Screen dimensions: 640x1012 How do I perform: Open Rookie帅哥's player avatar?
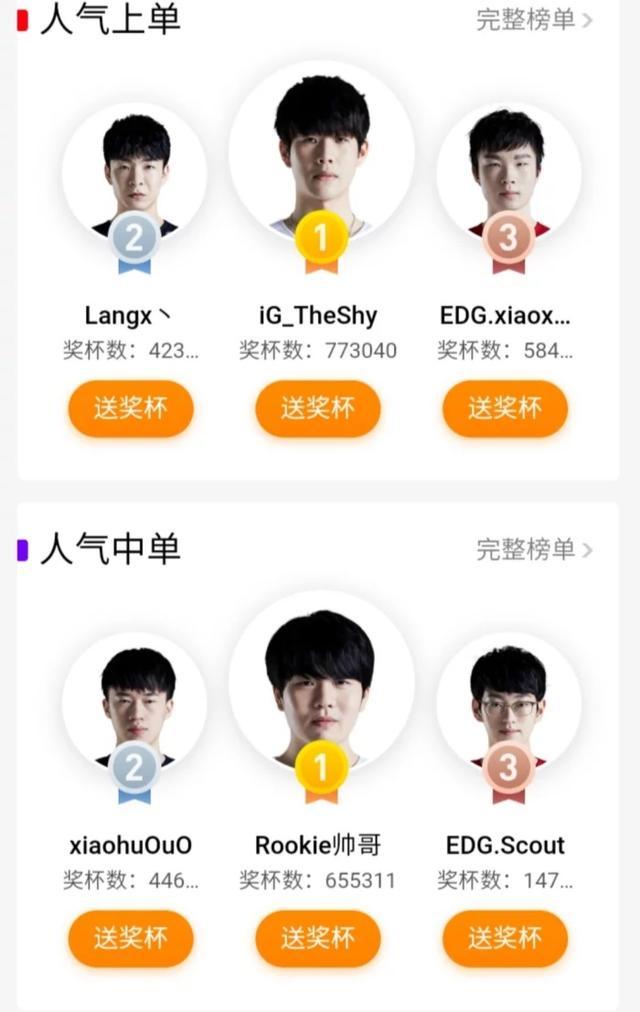point(321,680)
